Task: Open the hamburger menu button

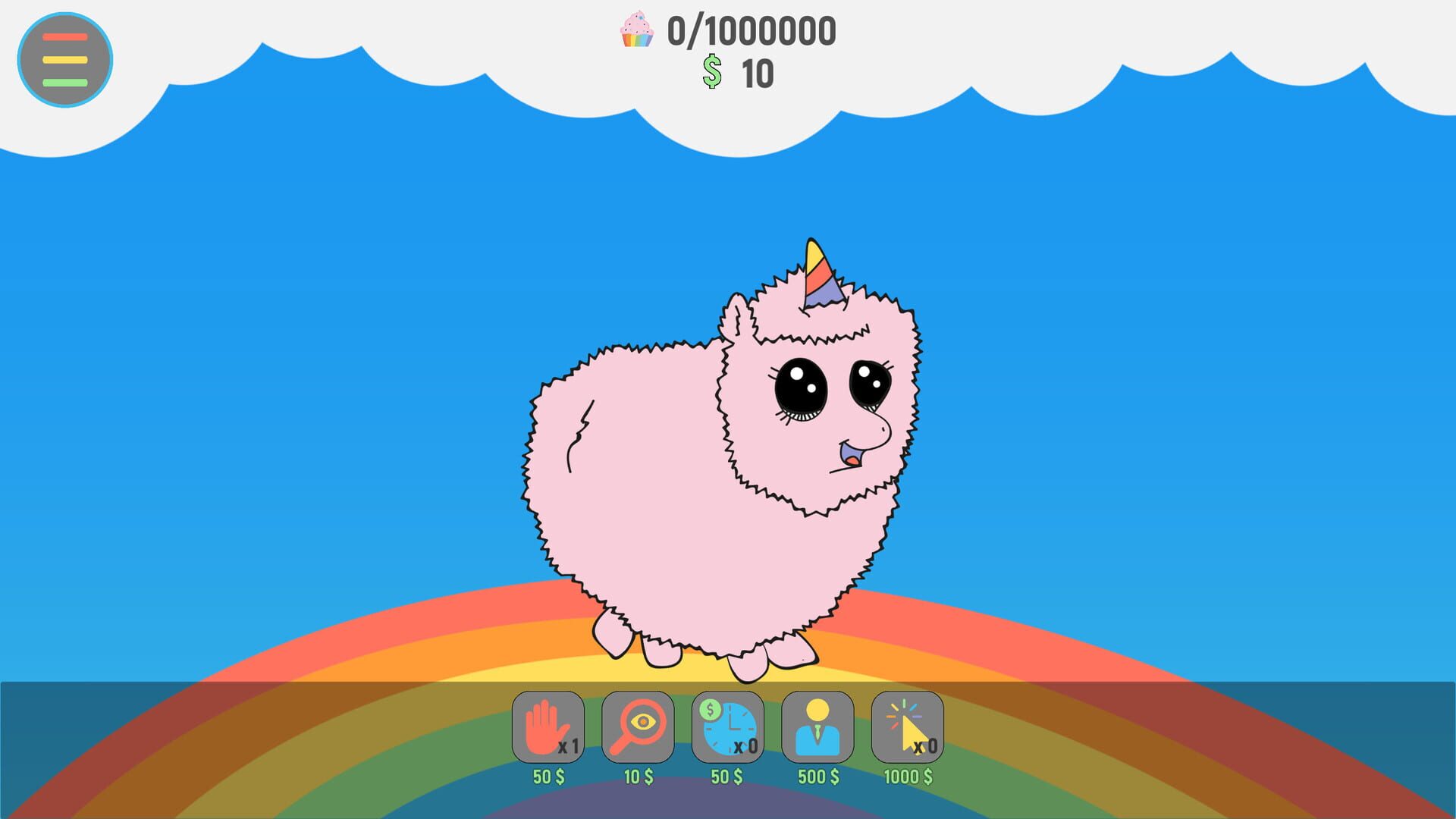Action: click(65, 60)
